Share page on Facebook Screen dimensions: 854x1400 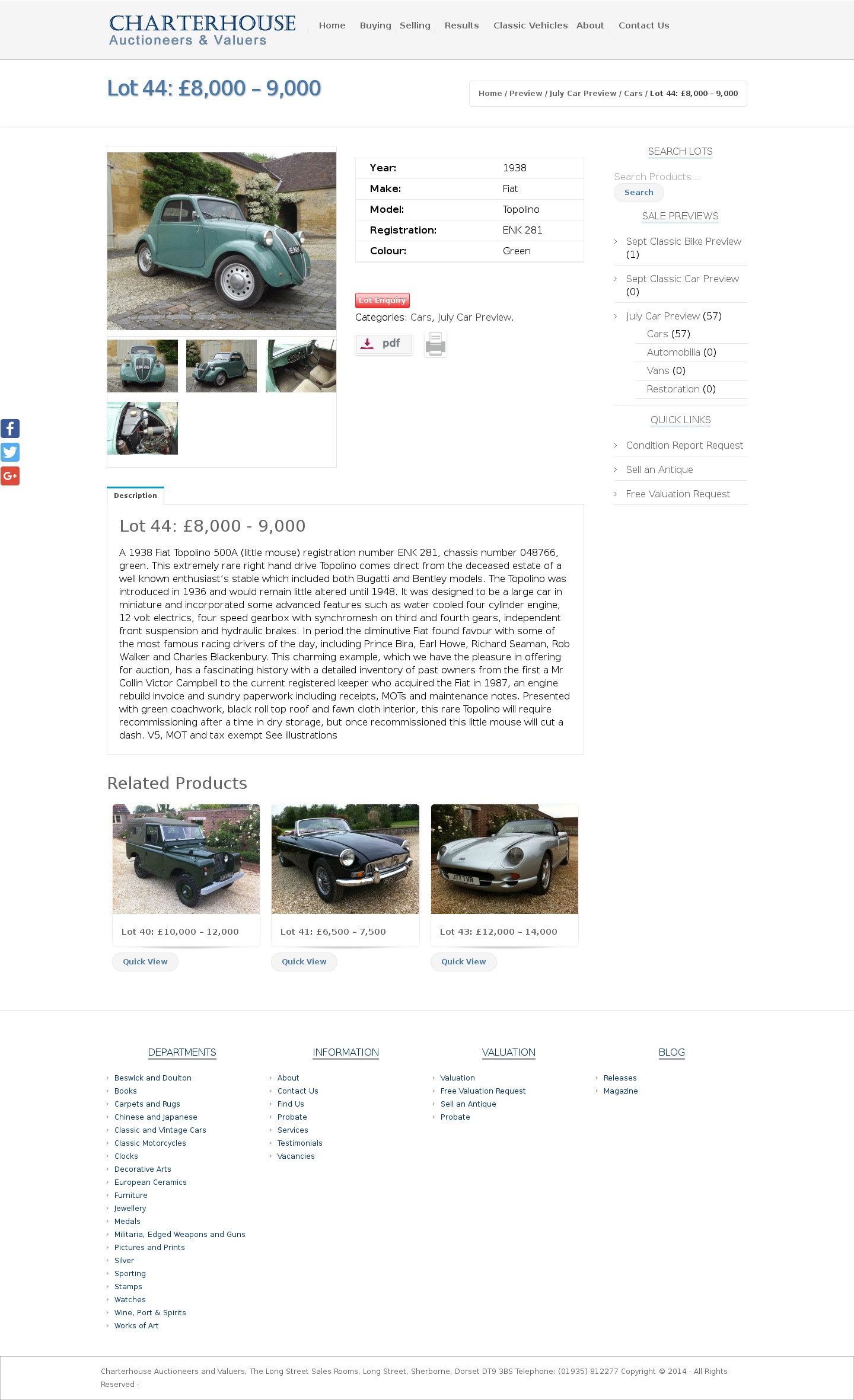10,429
